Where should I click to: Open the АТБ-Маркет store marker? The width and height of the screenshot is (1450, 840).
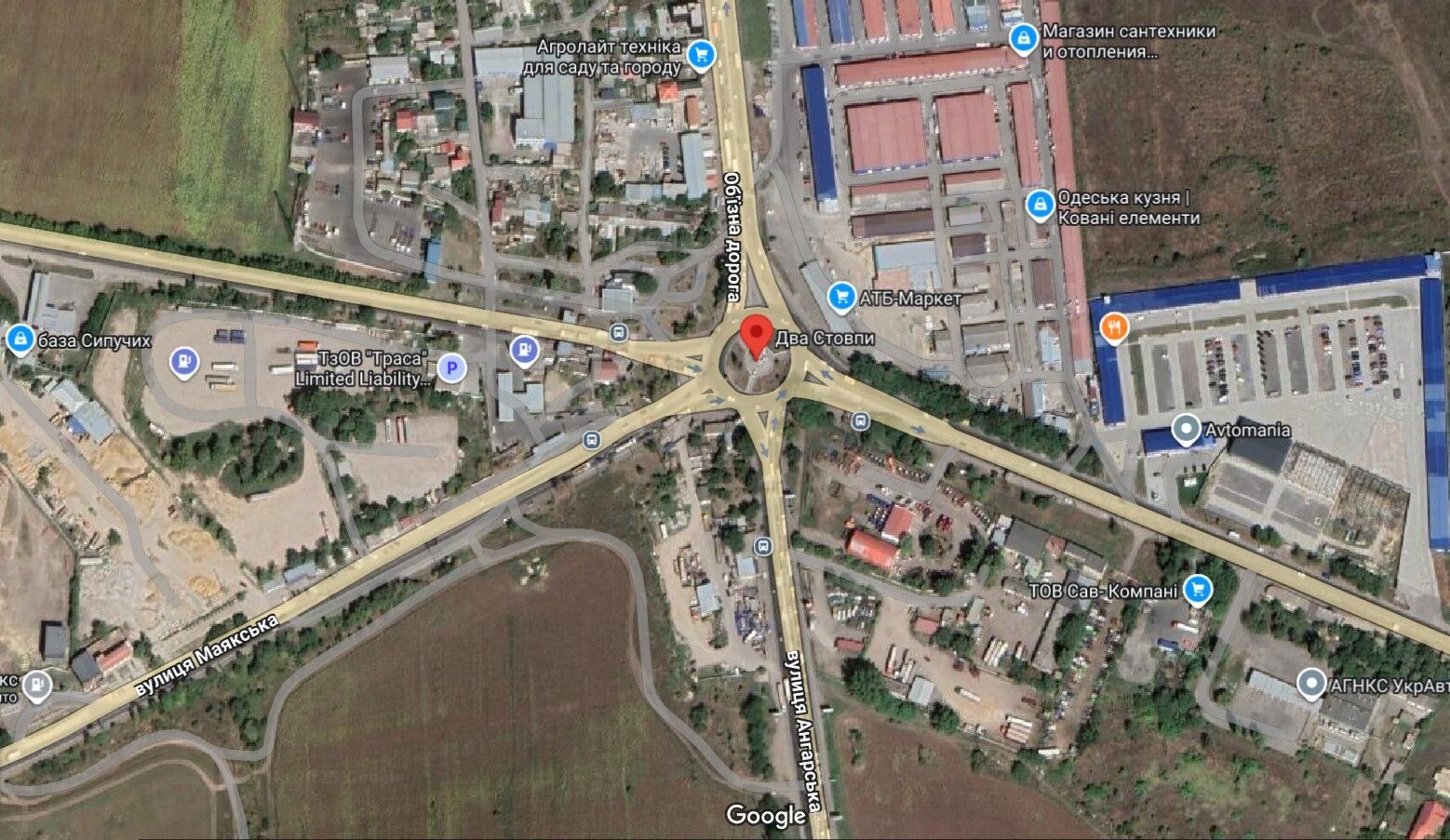coord(841,297)
